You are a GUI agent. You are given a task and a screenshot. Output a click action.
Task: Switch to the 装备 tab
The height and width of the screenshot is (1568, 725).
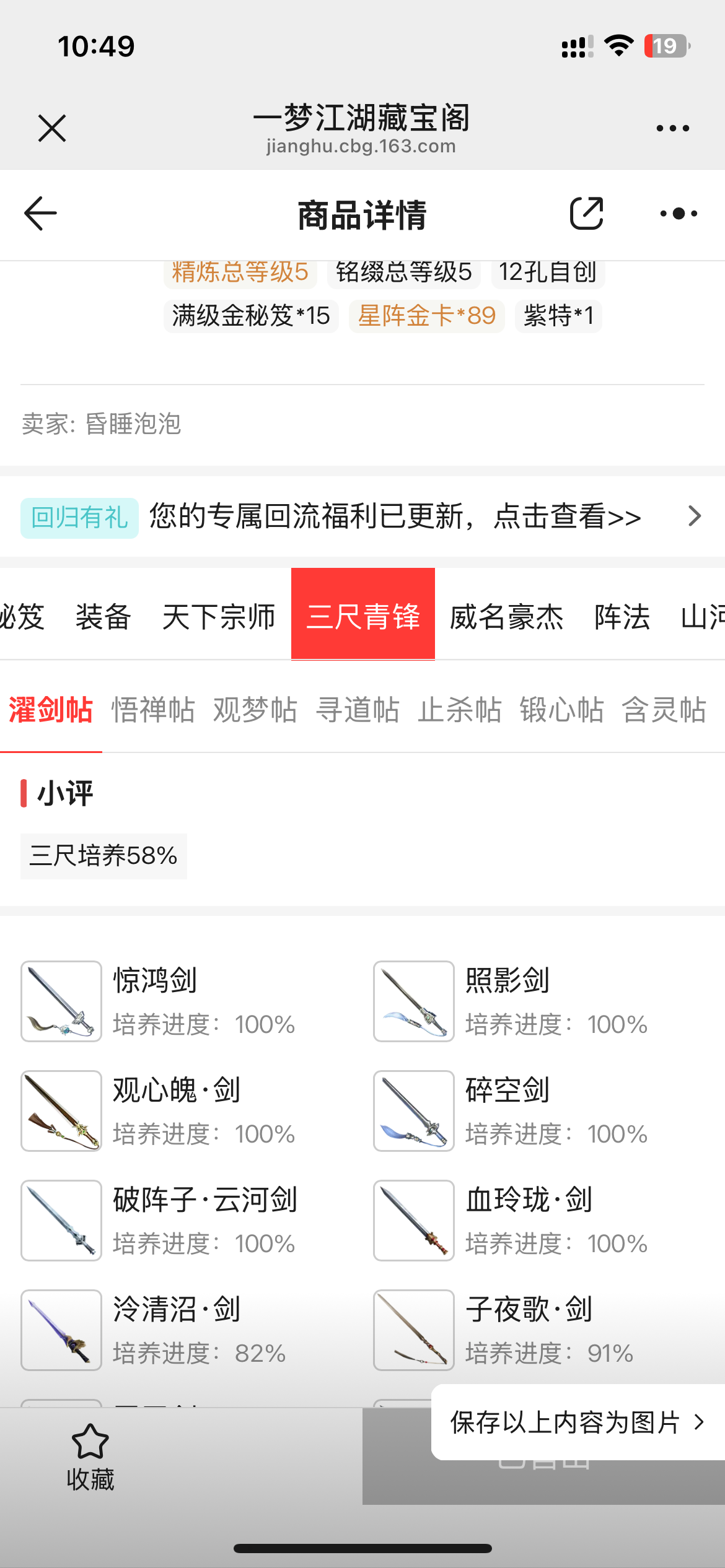[x=103, y=617]
